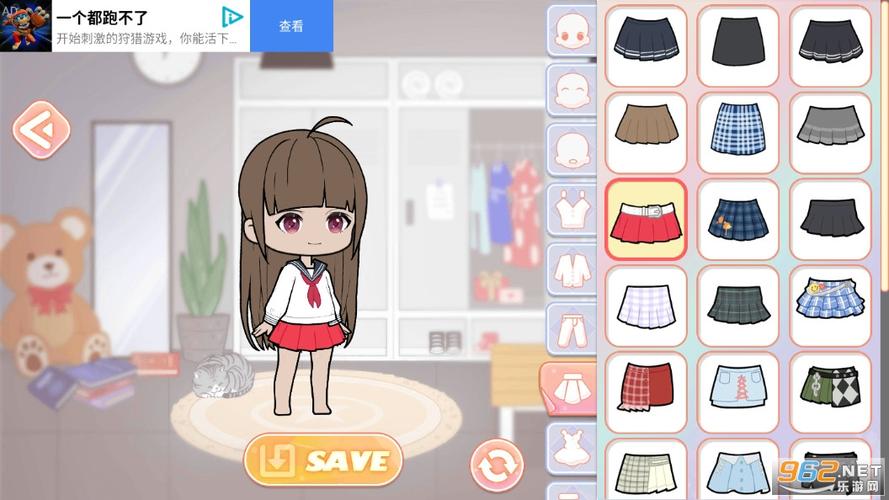The image size is (889, 500).
Task: Switch to the jacket category tab
Action: pyautogui.click(x=570, y=270)
